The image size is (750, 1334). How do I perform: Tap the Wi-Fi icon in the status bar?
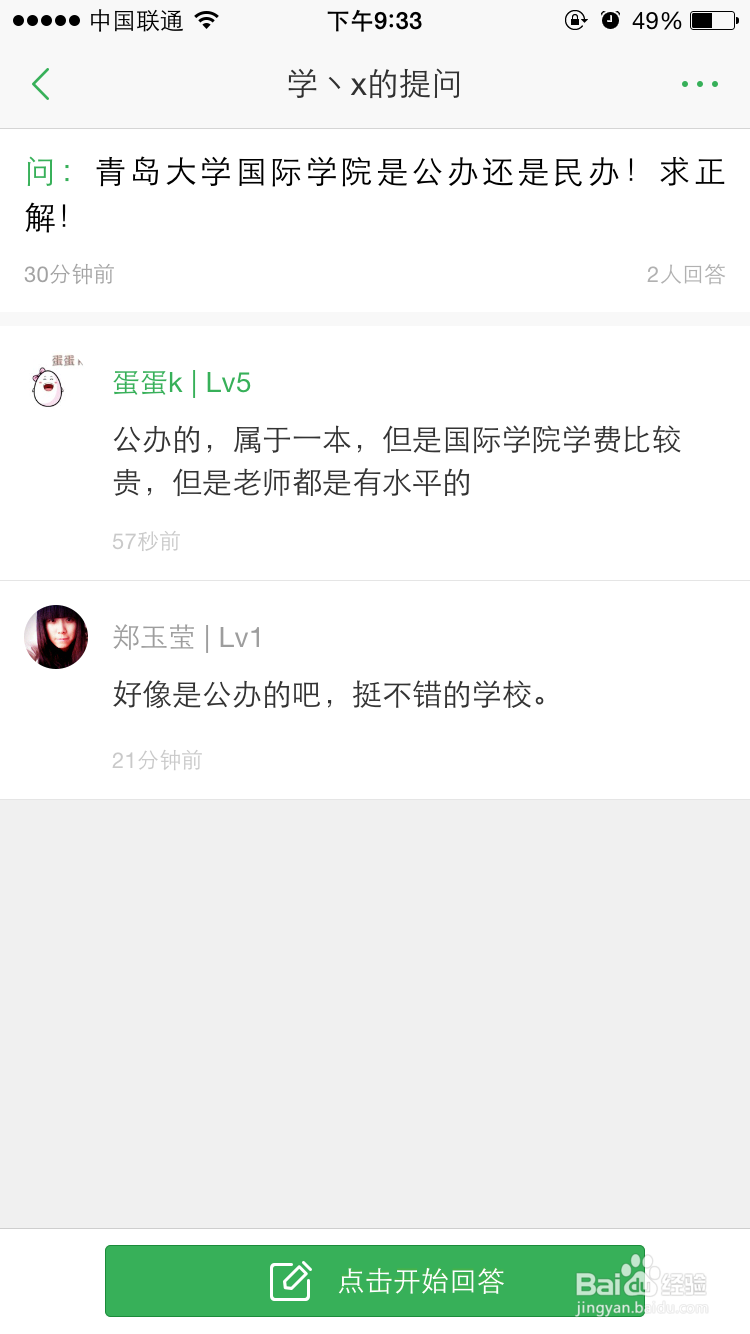206,18
